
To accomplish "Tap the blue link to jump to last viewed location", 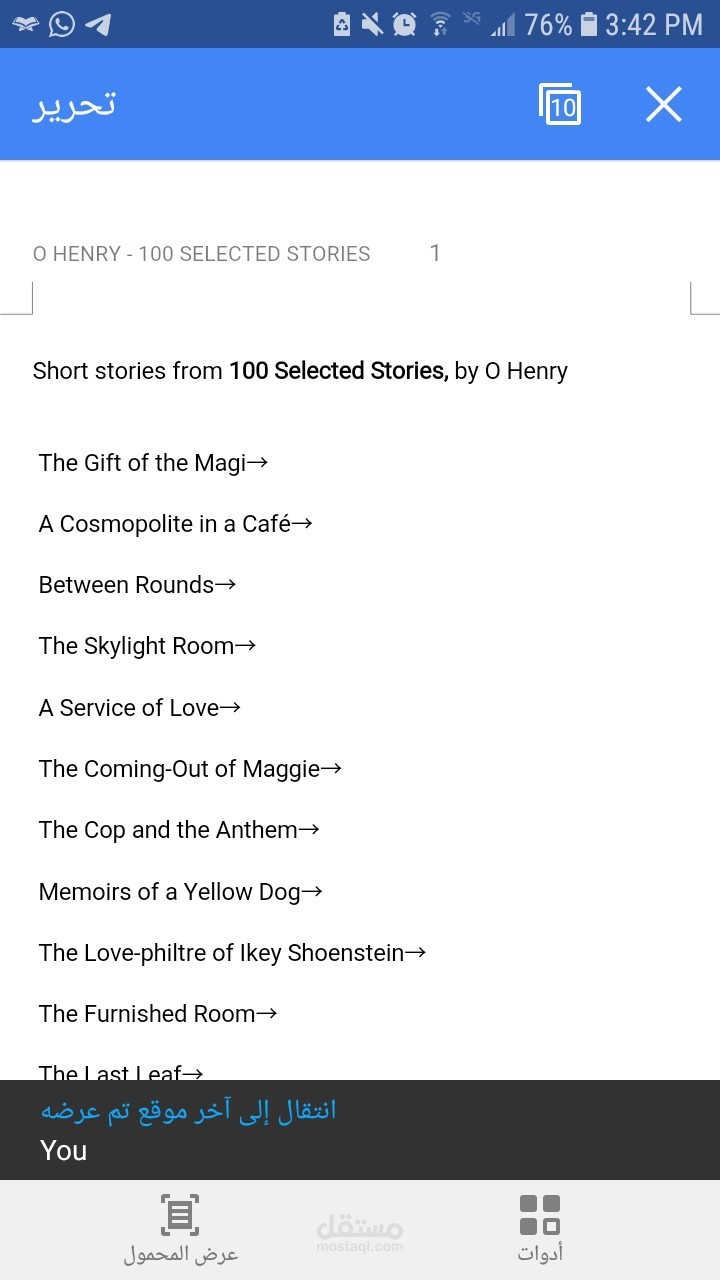I will [188, 1109].
